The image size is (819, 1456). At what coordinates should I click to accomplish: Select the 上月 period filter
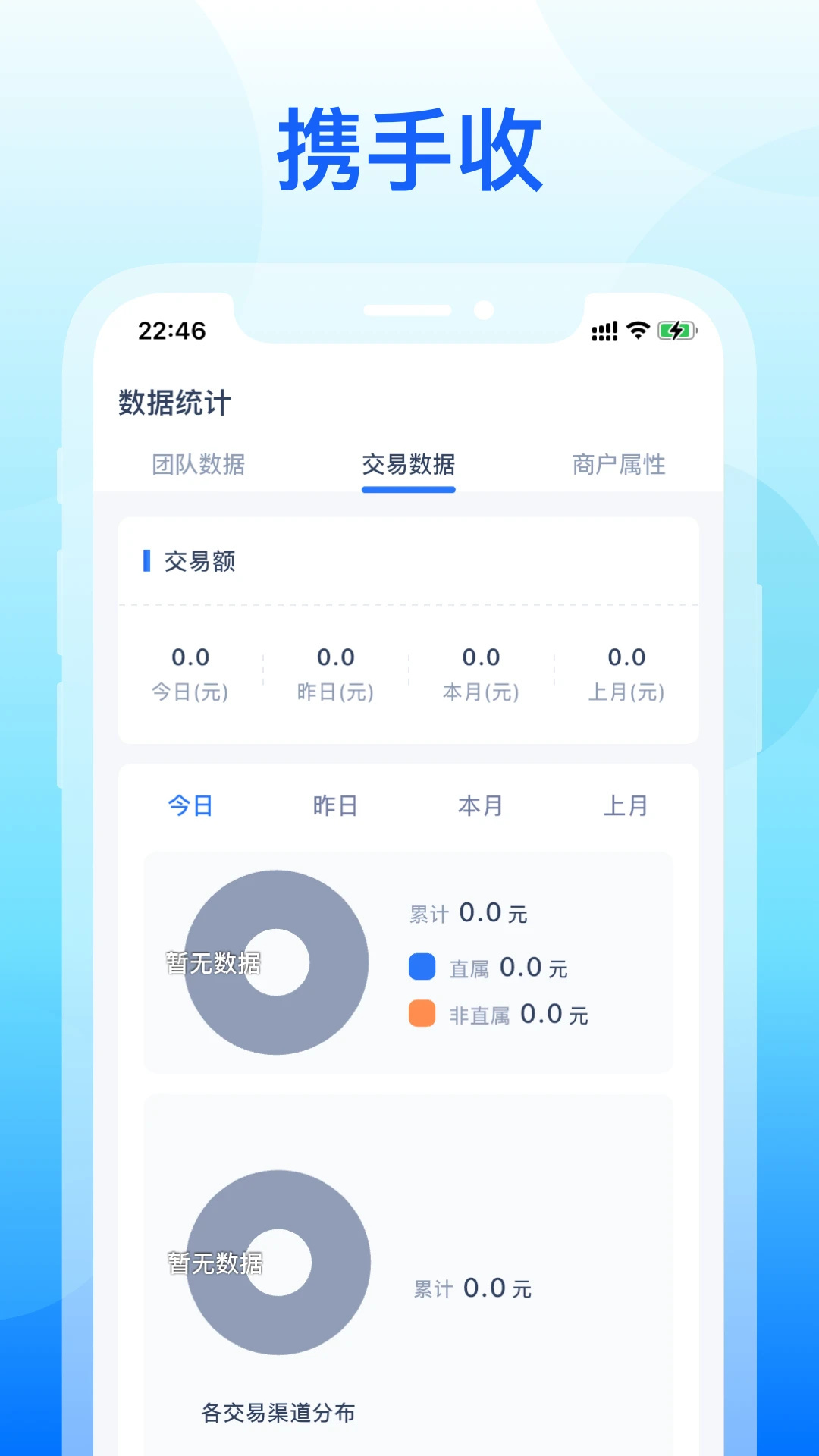coord(625,806)
